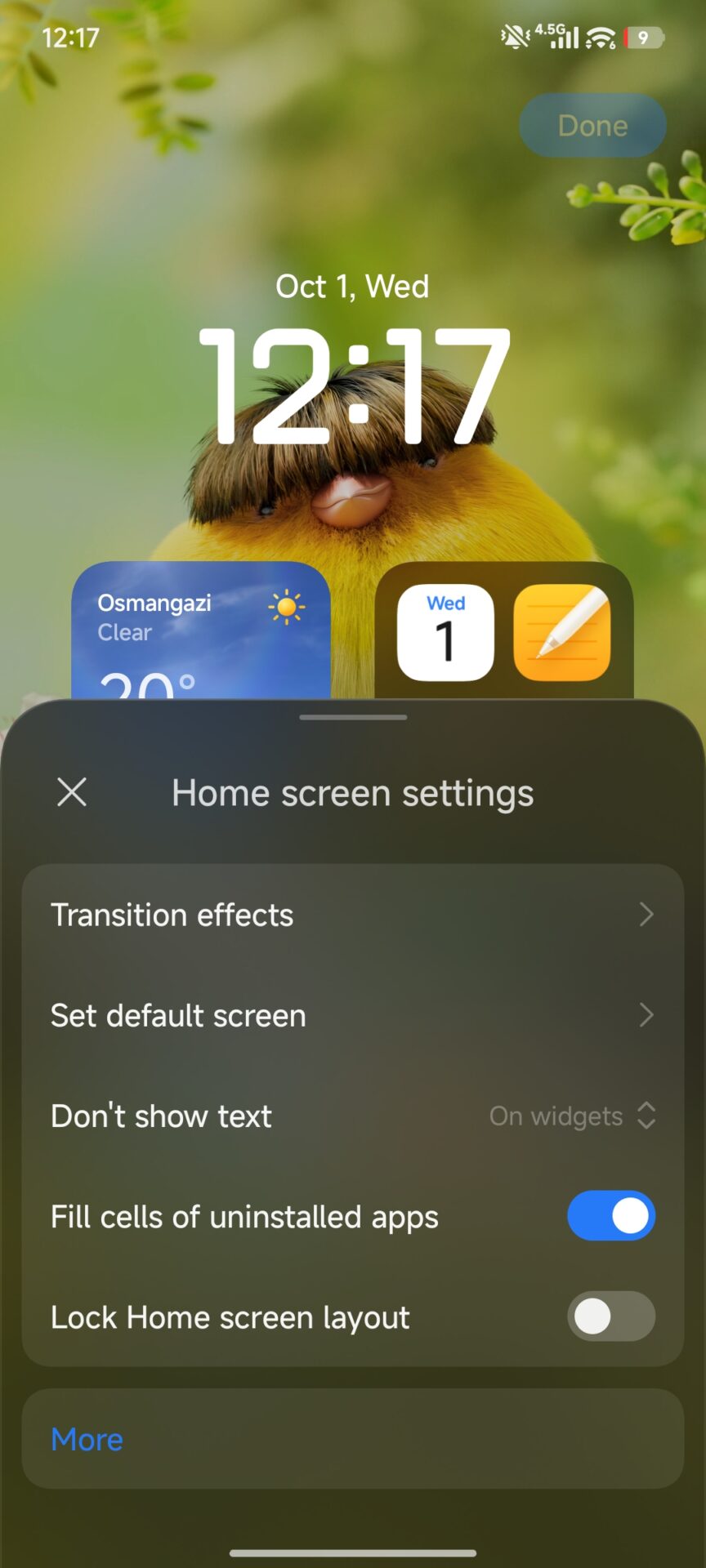Tap the calendar icon showing Wed 1
The height and width of the screenshot is (1568, 706).
pyautogui.click(x=445, y=633)
